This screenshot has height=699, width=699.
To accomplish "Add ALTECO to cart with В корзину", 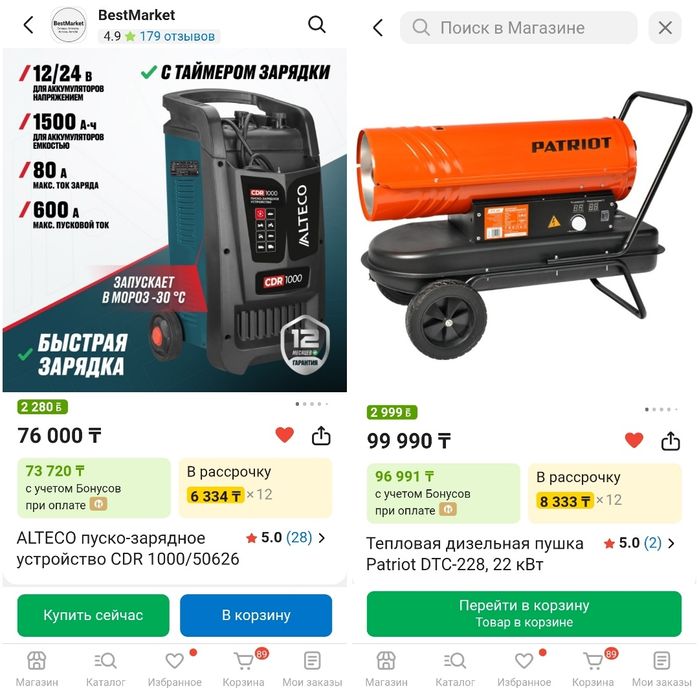I will (256, 615).
